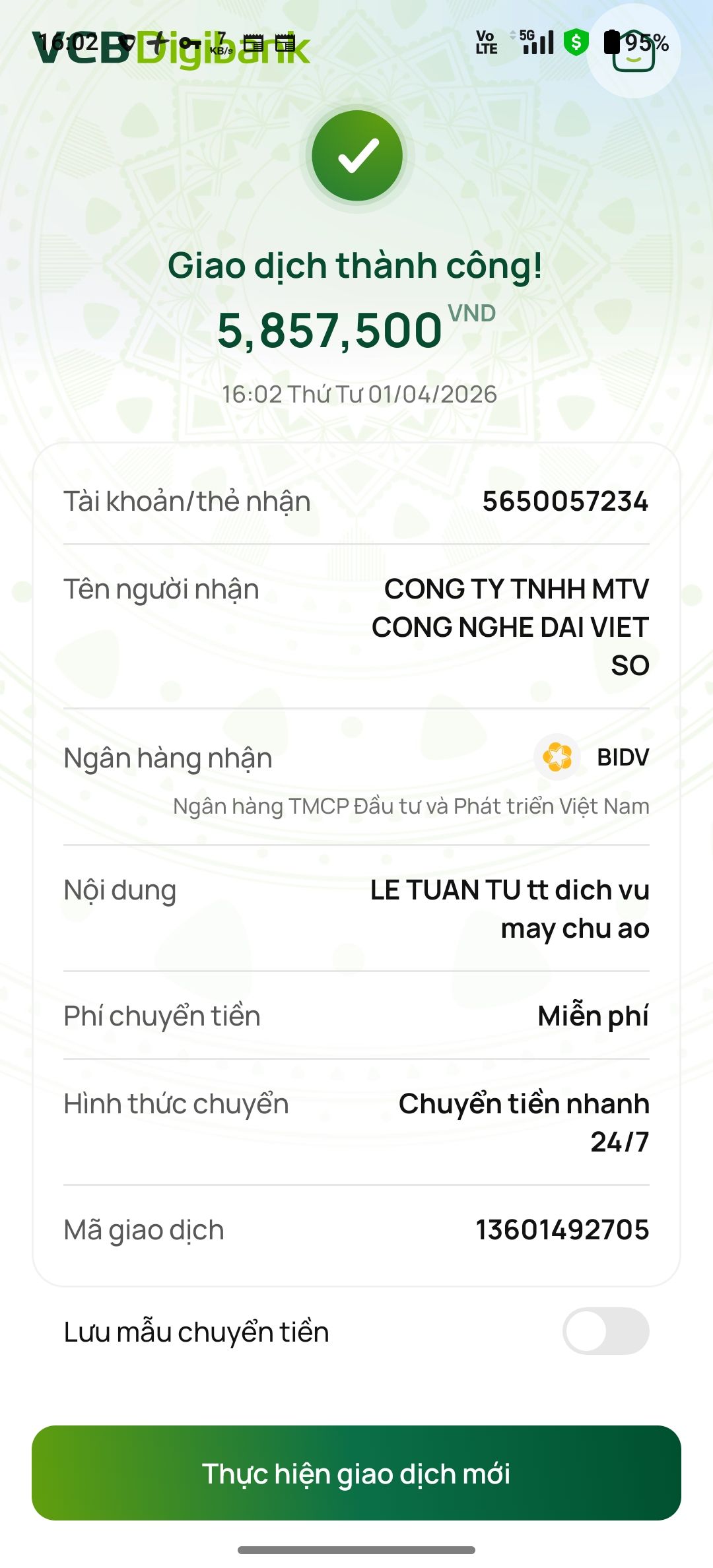
Task: Tap Thực hiện giao dịch mới button
Action: [x=356, y=1473]
